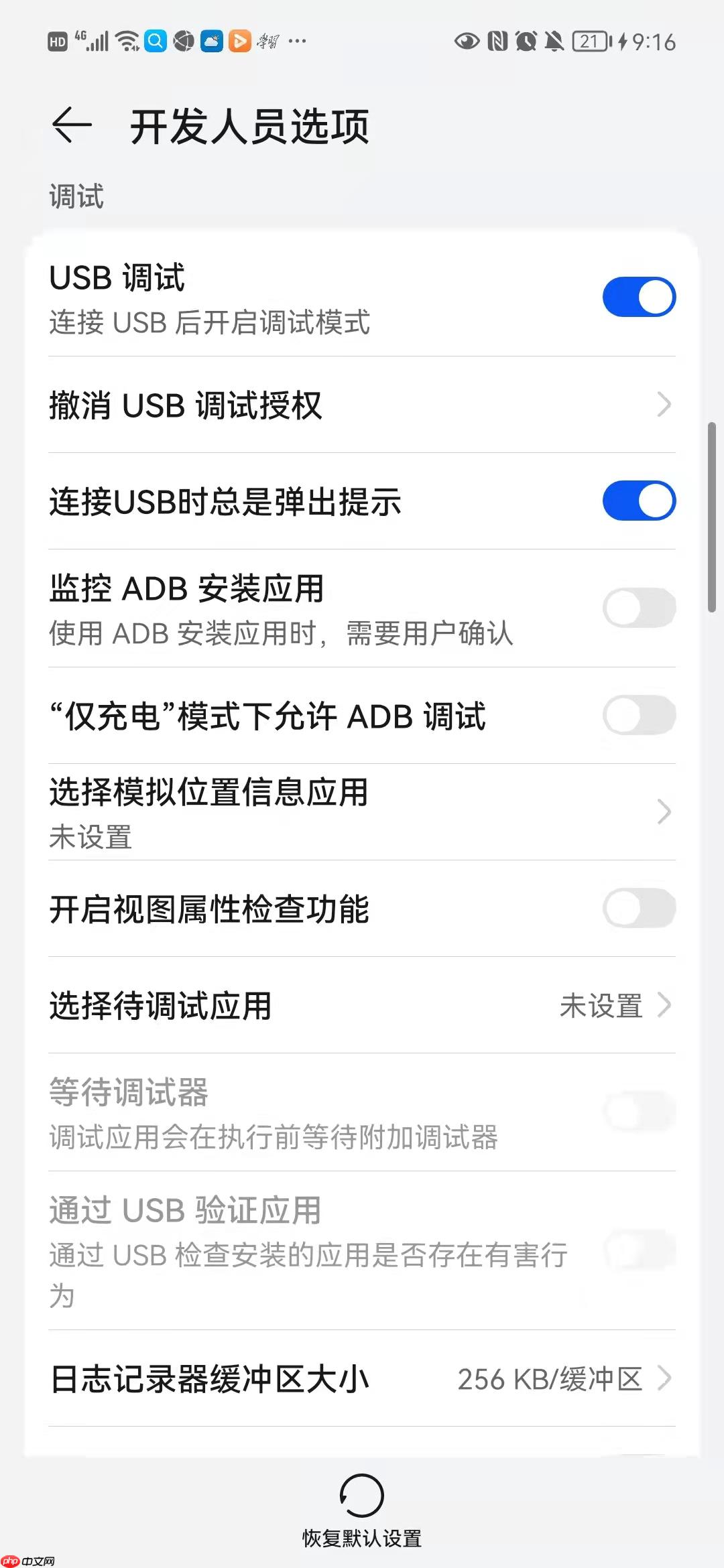
Task: Tap the muted notification bell icon
Action: click(x=554, y=40)
